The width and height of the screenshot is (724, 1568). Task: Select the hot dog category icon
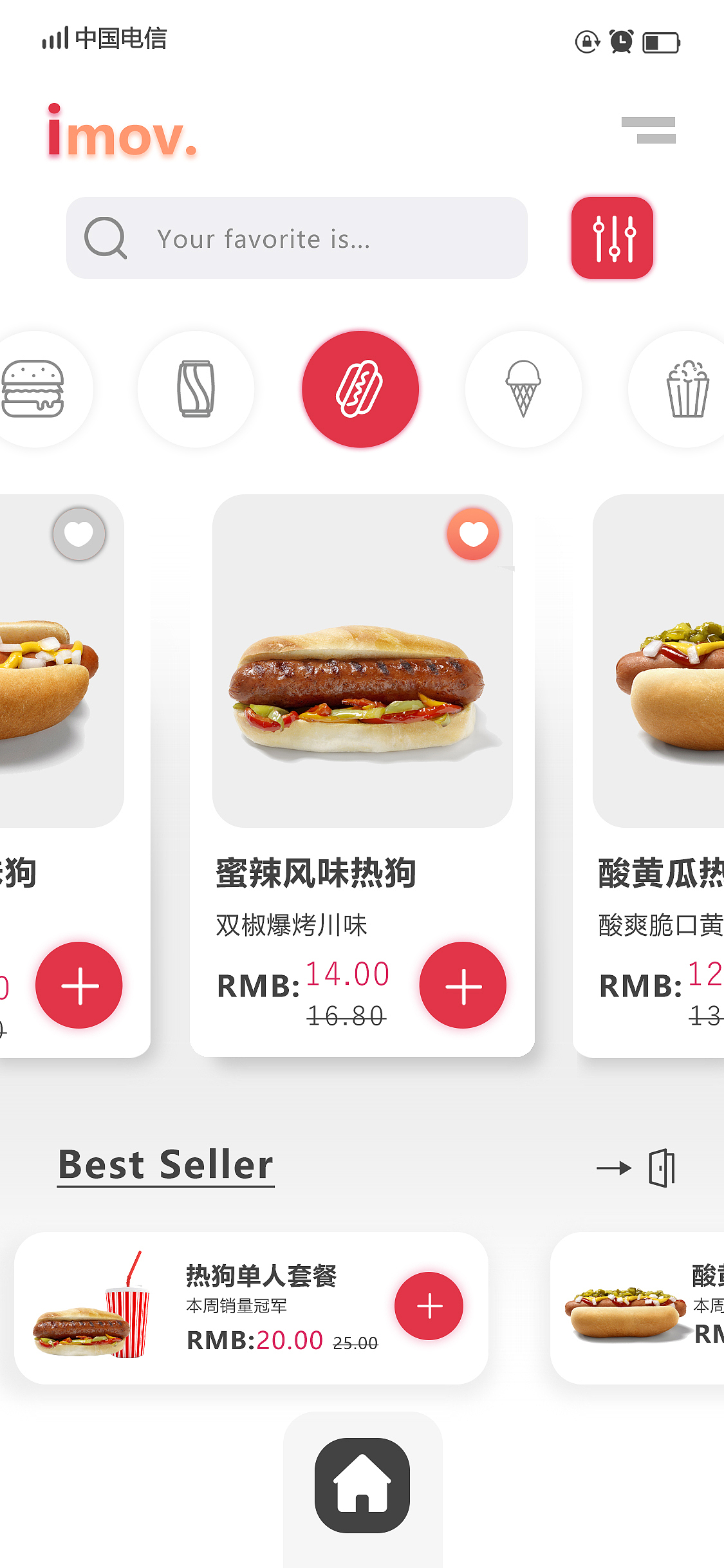360,387
